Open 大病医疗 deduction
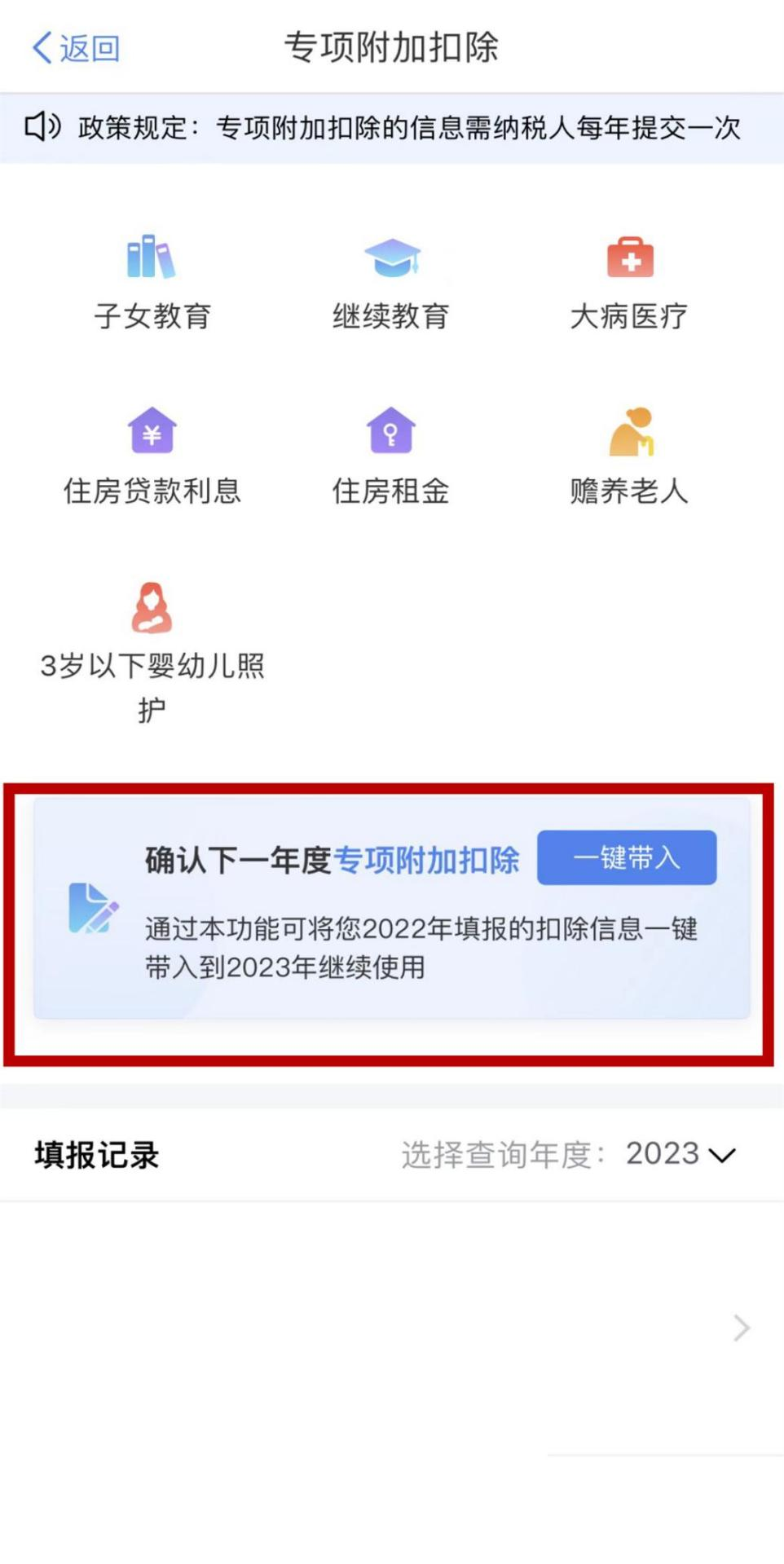Image resolution: width=784 pixels, height=1564 pixels. 629,283
